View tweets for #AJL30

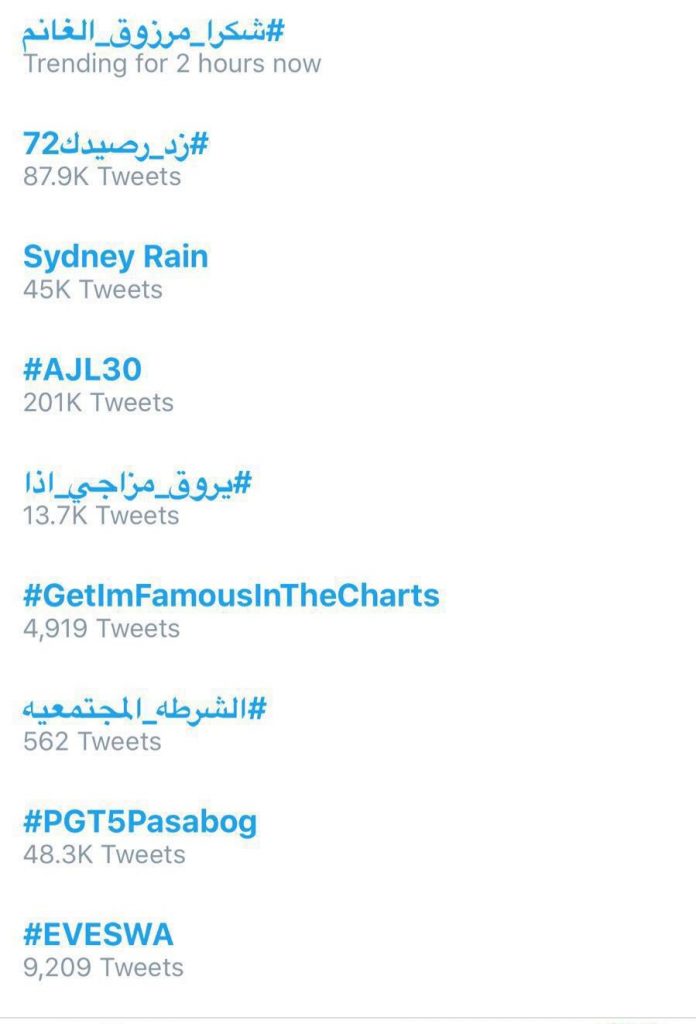[82, 370]
